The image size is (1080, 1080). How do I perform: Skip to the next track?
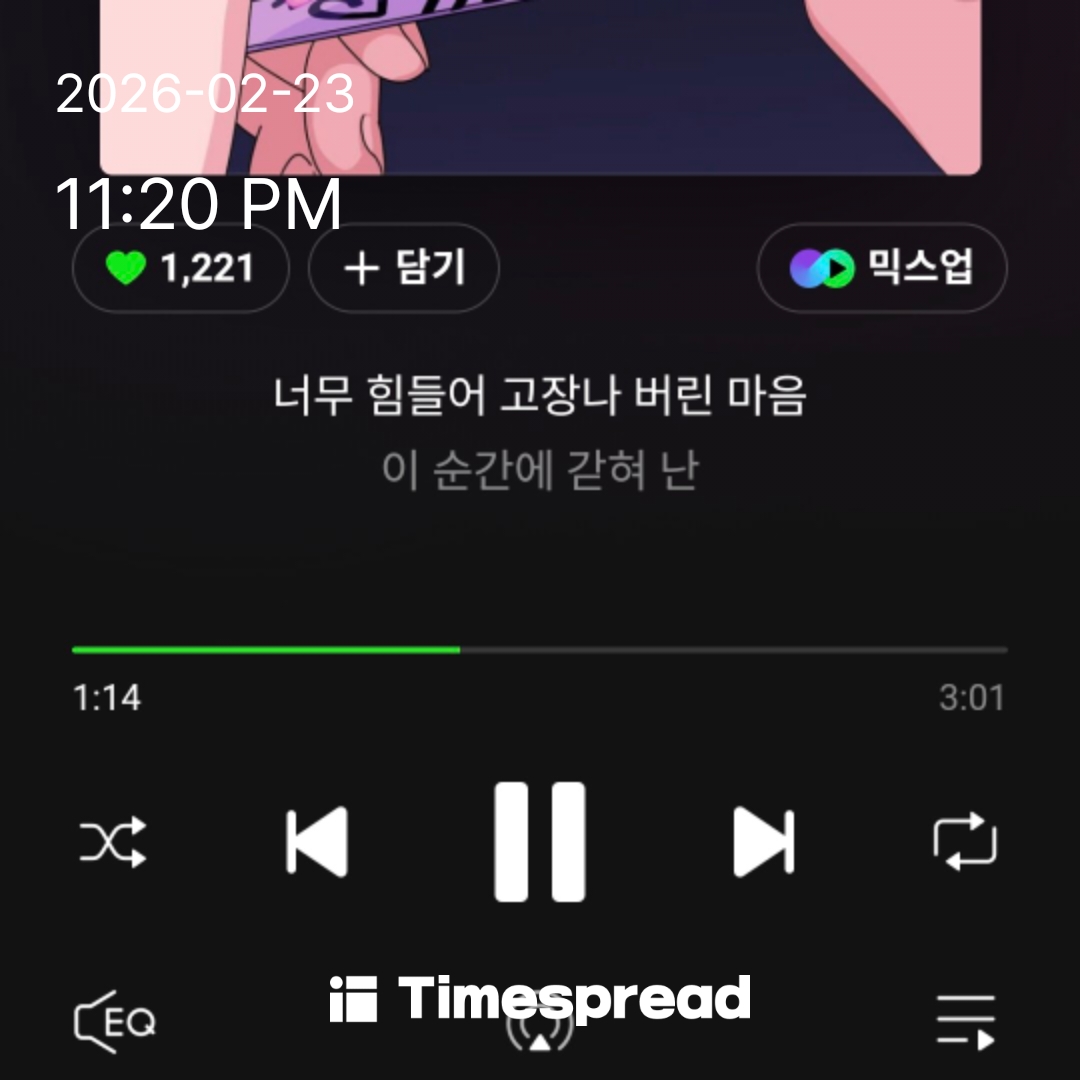point(763,842)
